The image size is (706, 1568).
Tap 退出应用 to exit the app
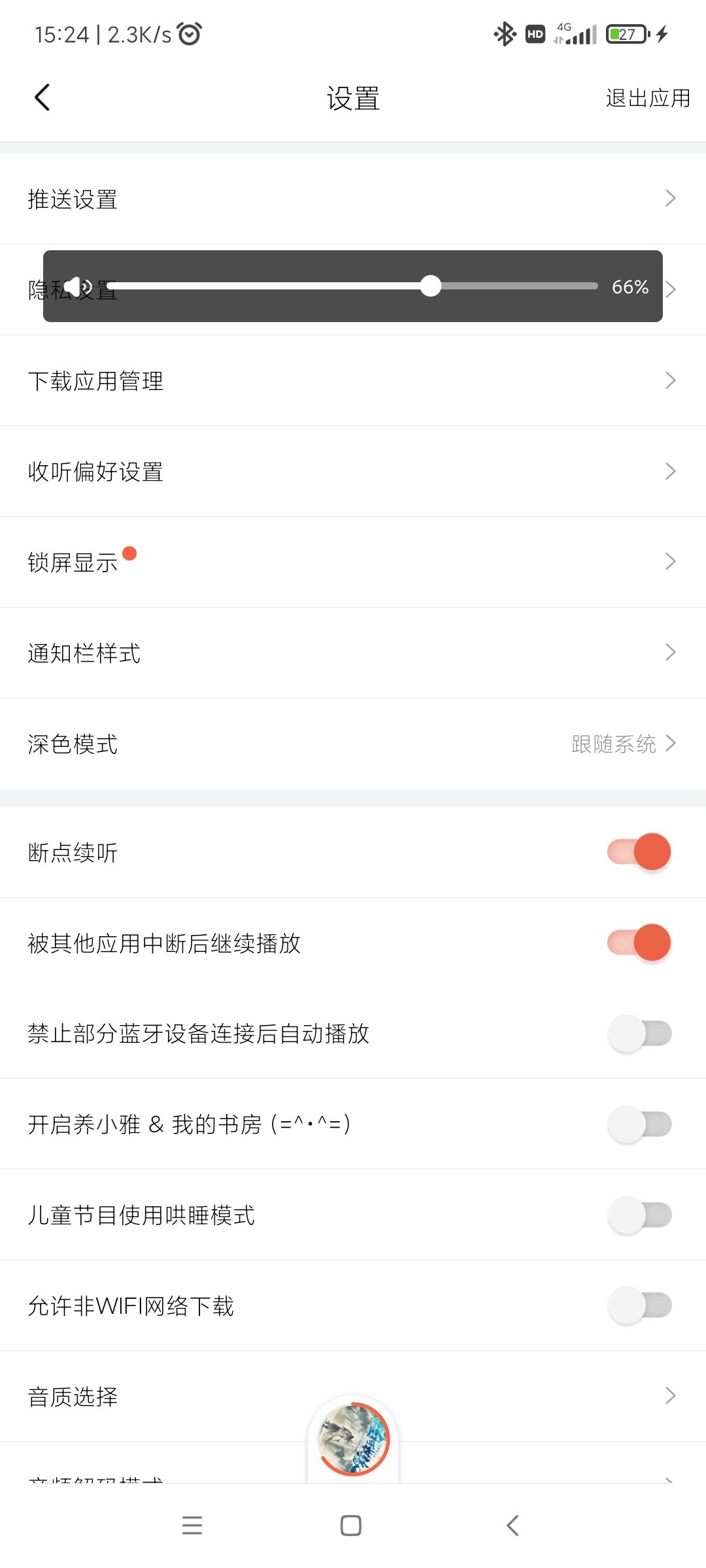coord(647,98)
